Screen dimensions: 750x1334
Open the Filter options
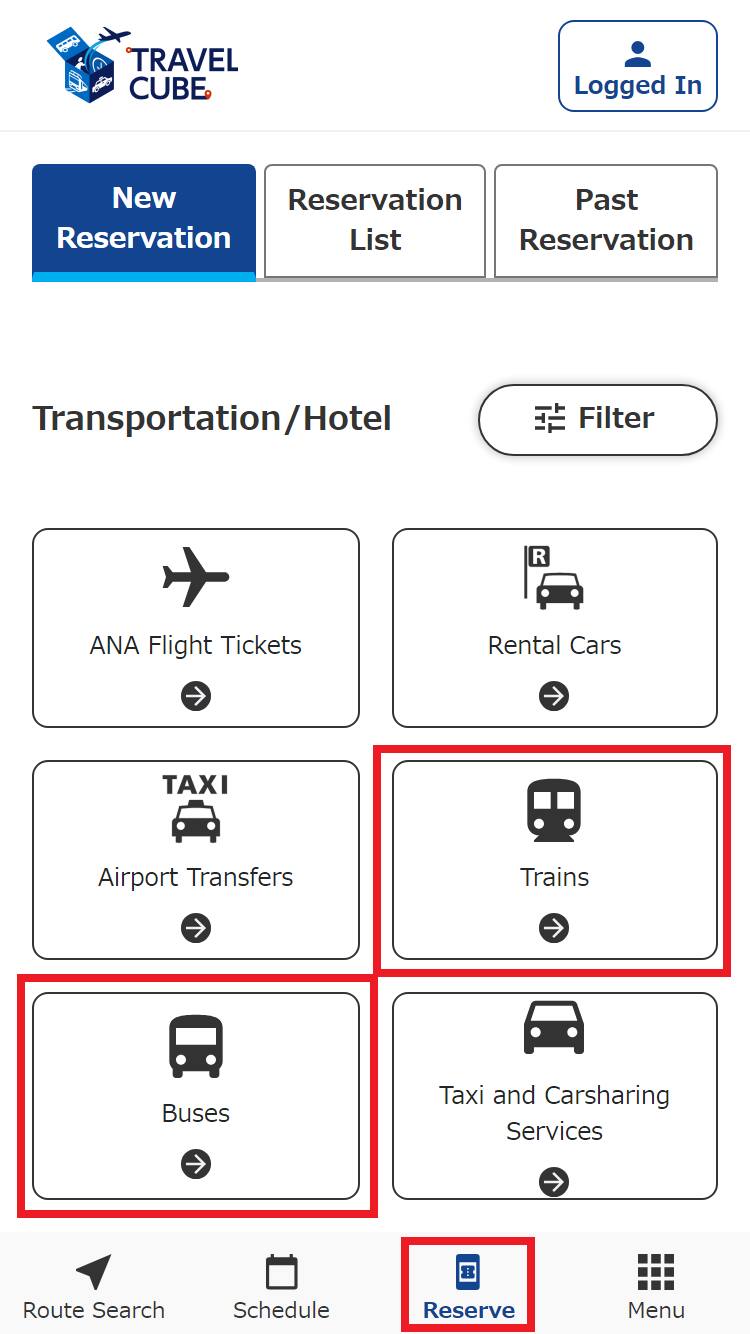click(597, 419)
